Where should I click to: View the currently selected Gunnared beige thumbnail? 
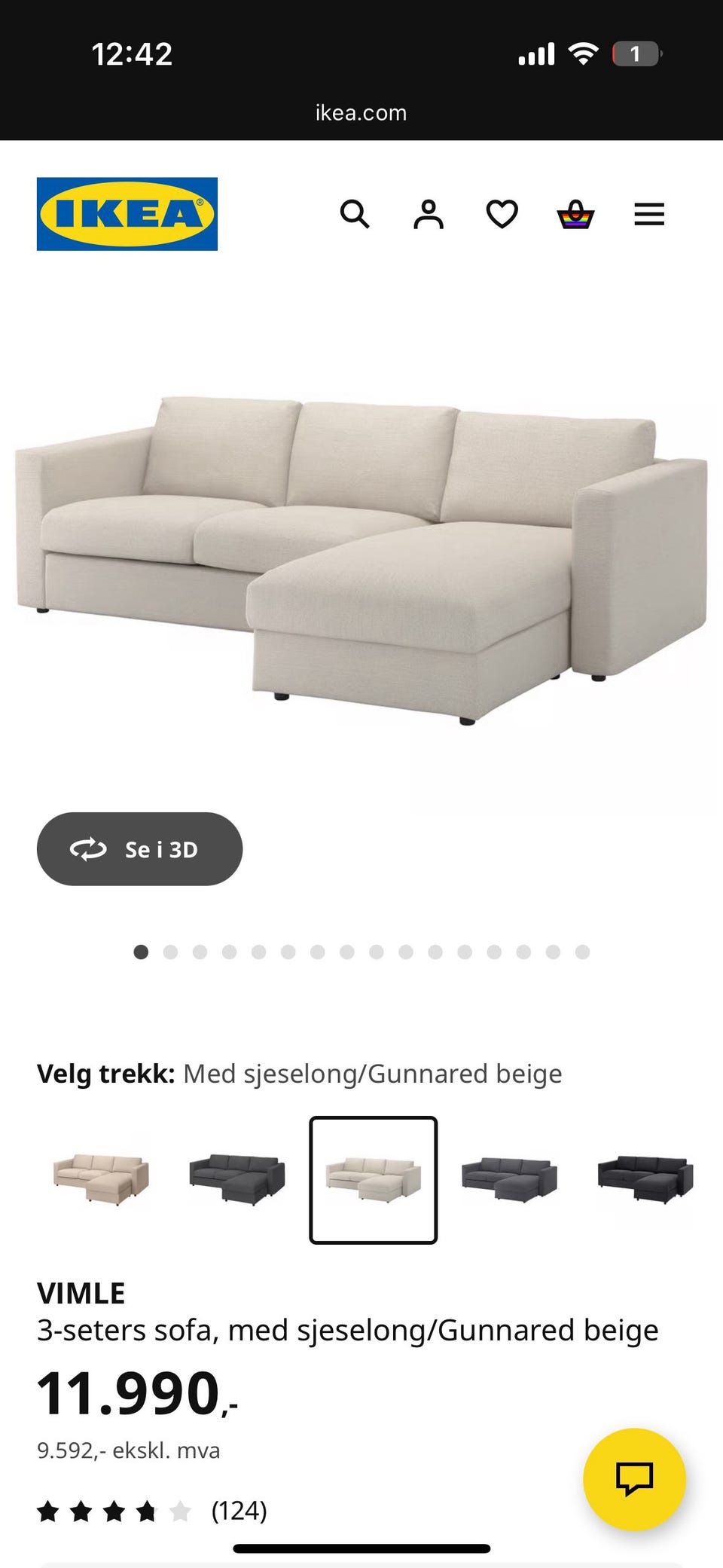(x=373, y=1178)
